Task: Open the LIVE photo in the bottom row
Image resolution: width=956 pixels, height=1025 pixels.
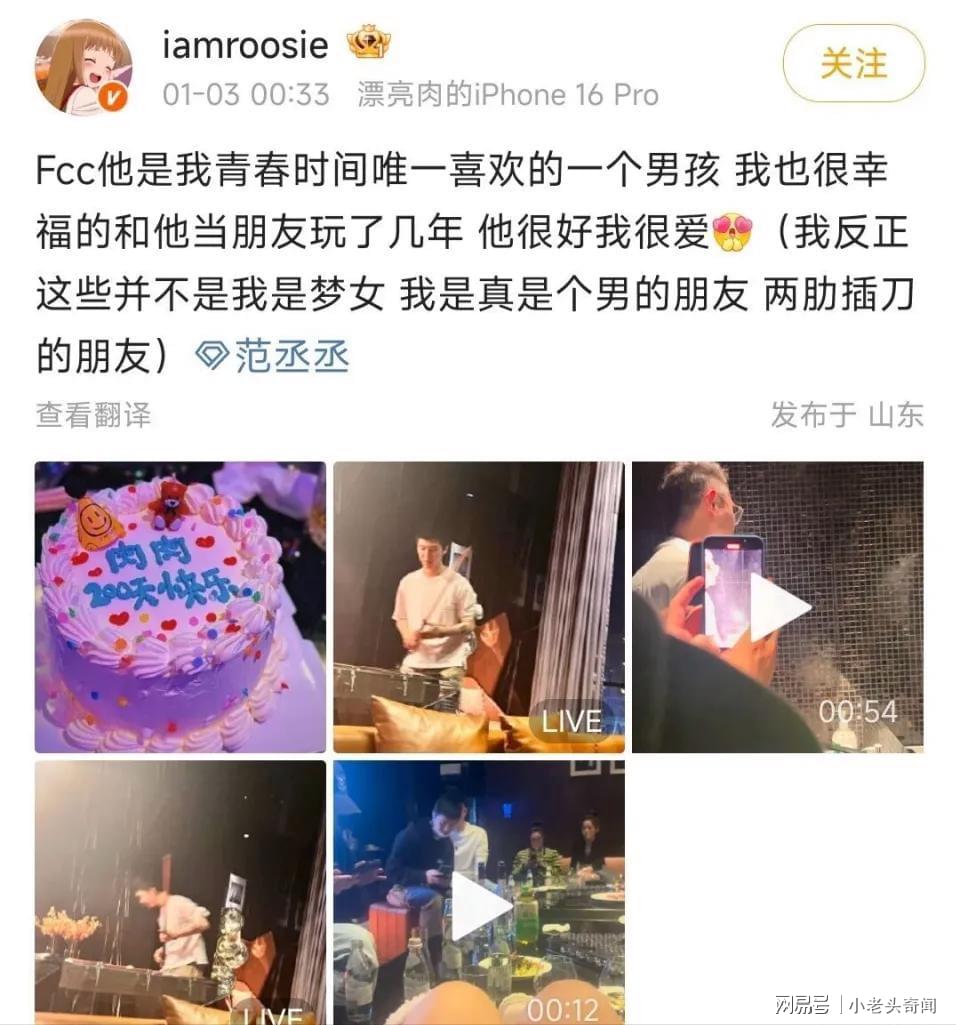Action: pyautogui.click(x=180, y=892)
